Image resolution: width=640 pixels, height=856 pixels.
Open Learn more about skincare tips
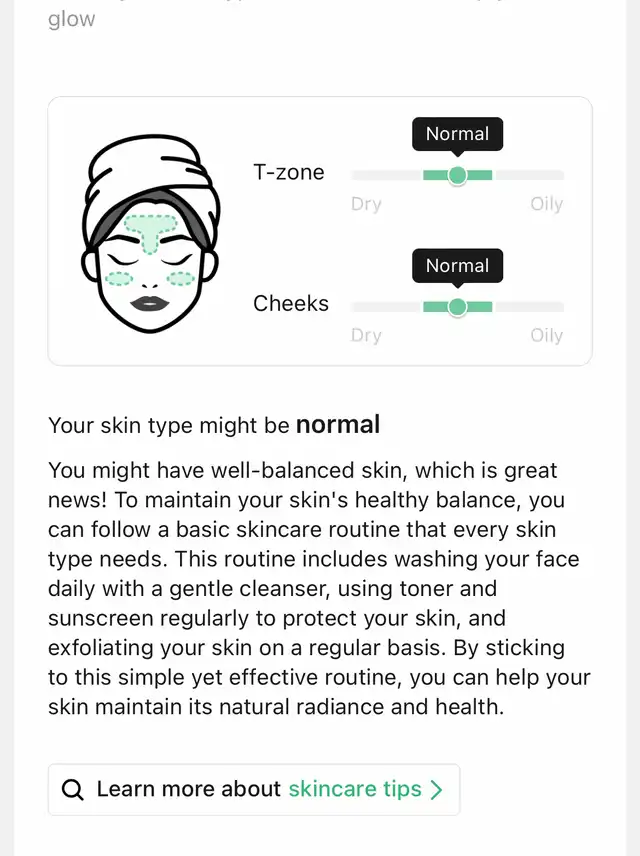point(254,789)
